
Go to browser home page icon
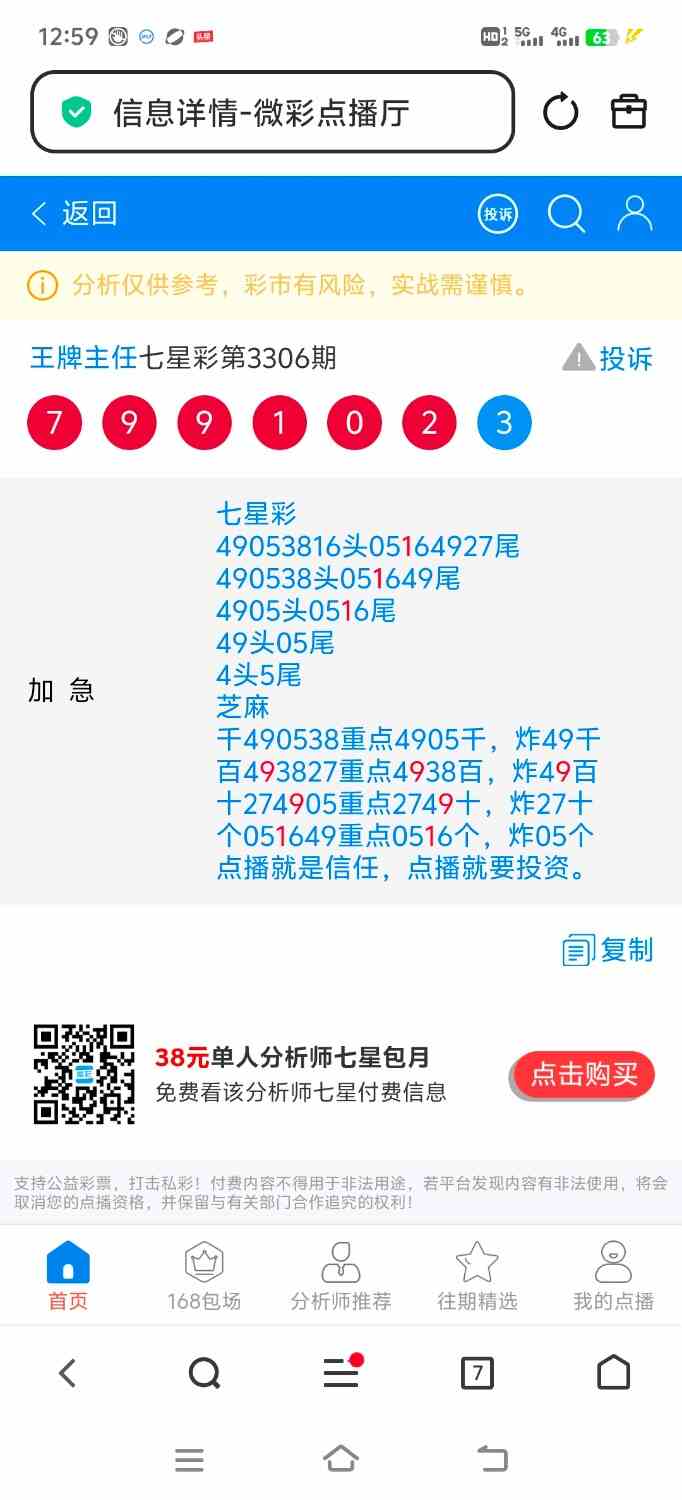click(613, 1373)
